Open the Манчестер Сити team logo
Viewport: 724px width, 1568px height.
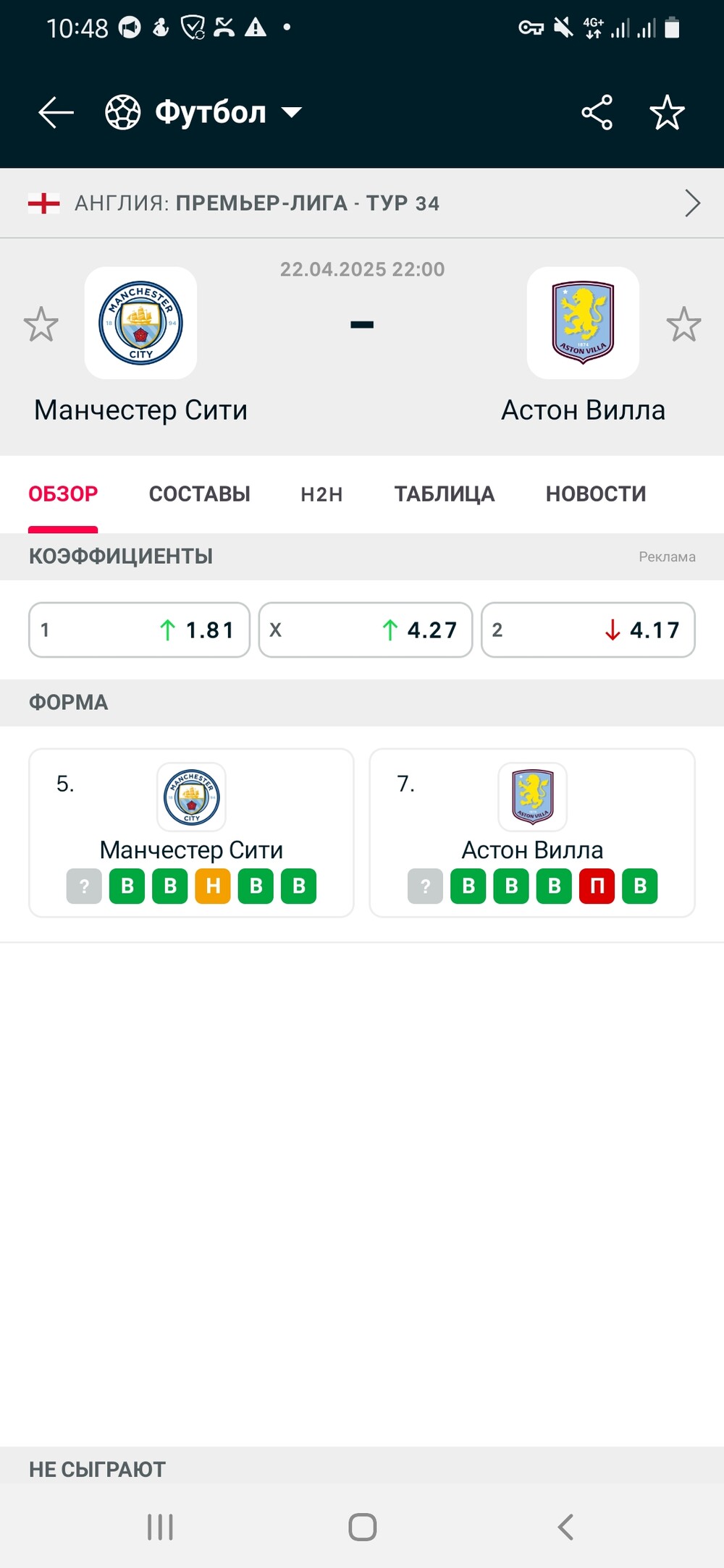click(140, 323)
